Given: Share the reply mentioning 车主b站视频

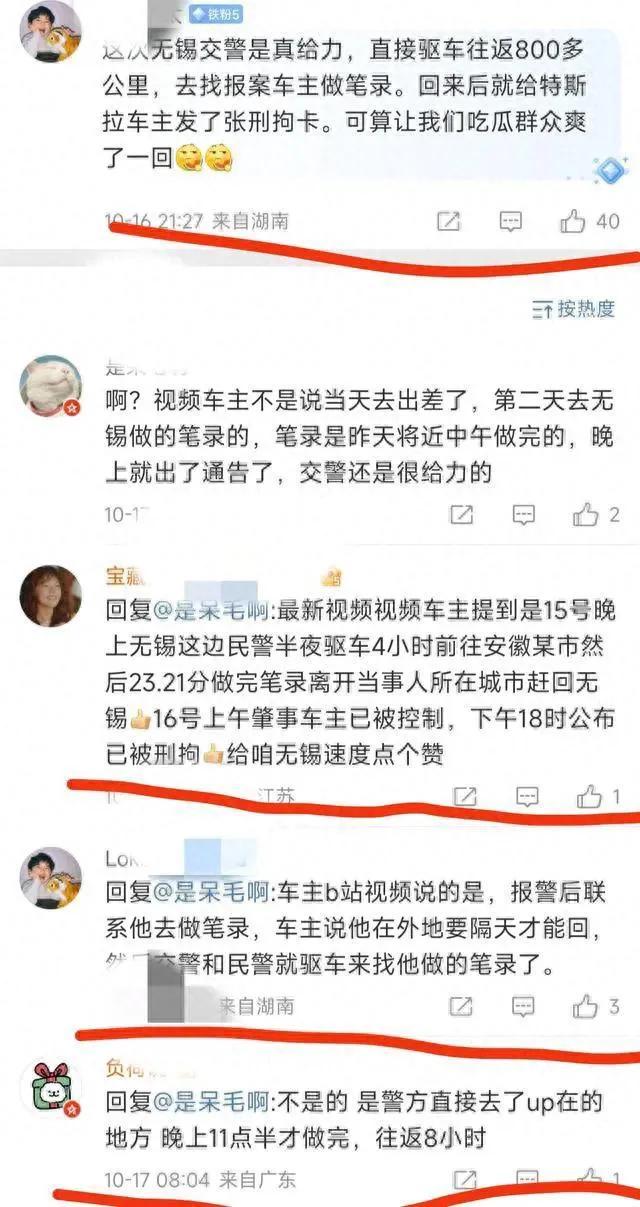Looking at the screenshot, I should coord(461,1006).
